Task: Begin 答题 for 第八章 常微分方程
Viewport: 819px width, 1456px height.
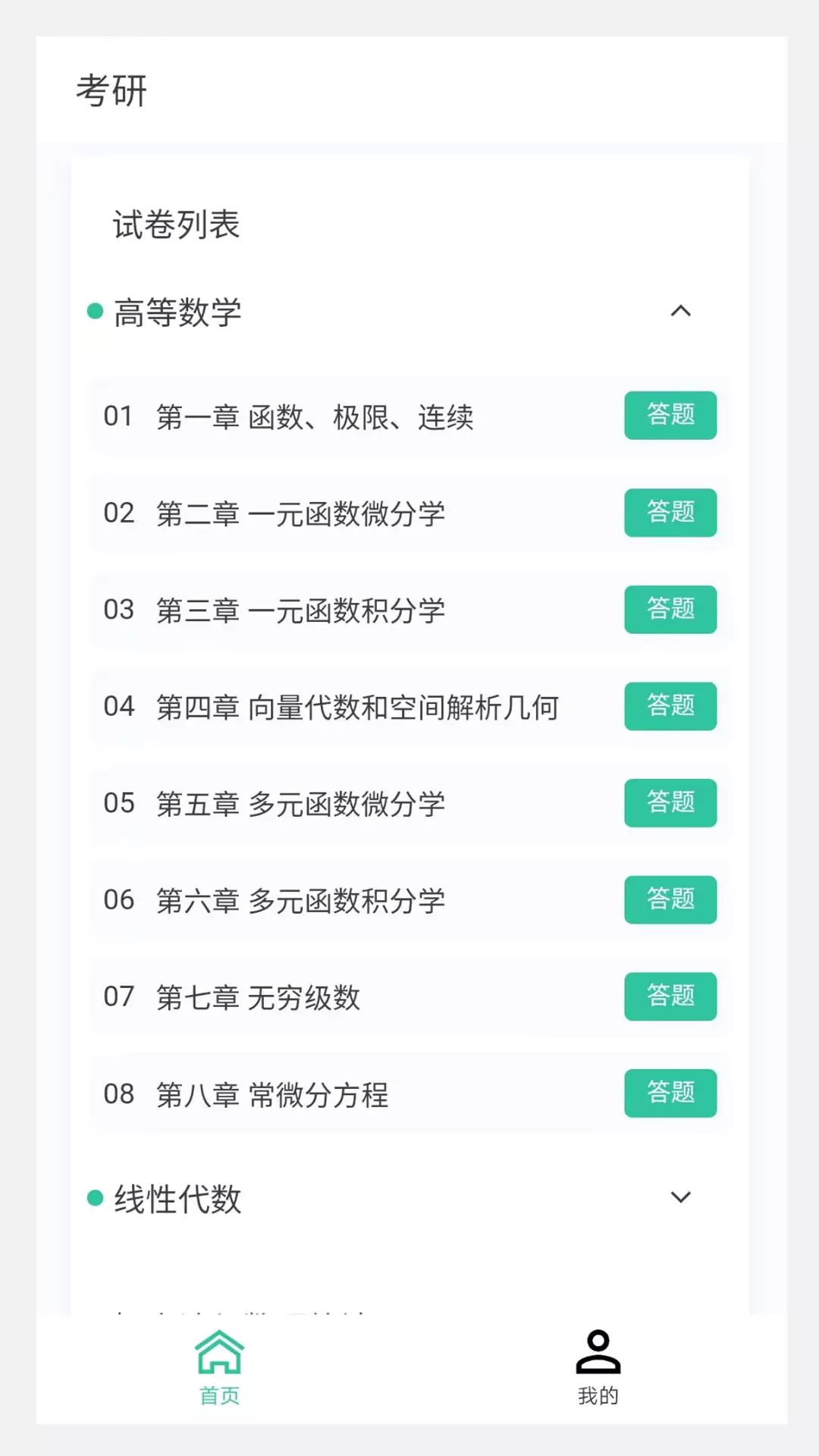Action: [x=670, y=1093]
